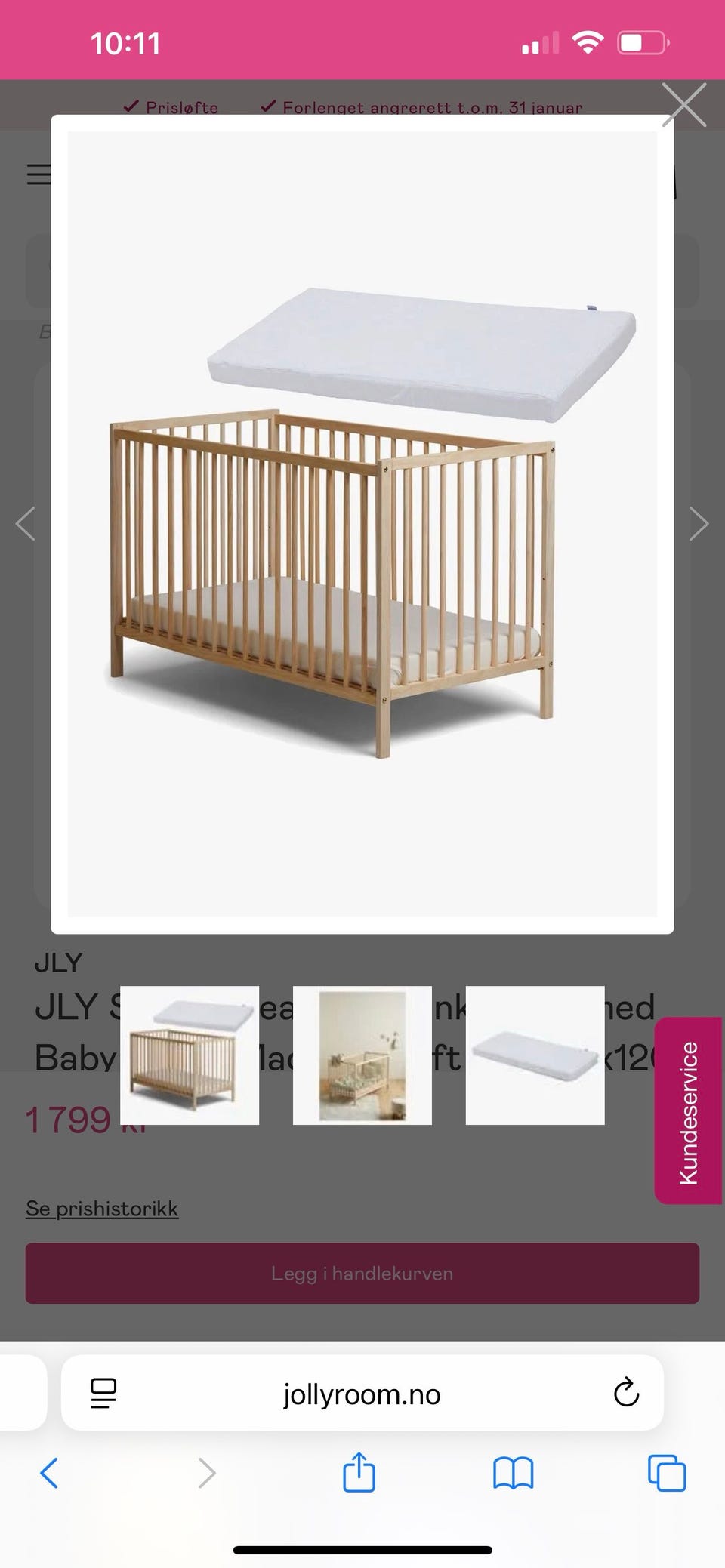Reload the page in Safari

tap(626, 1393)
